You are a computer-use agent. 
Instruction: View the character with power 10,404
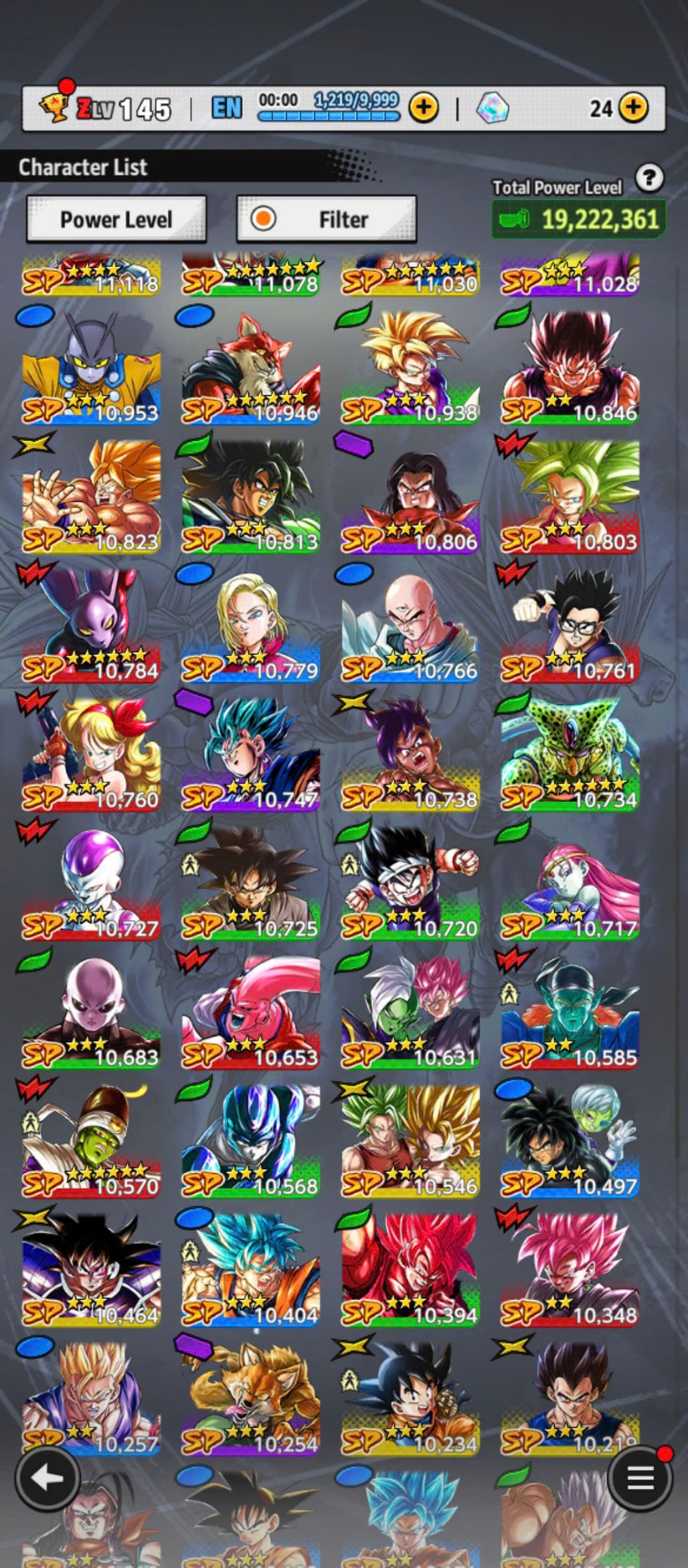pyautogui.click(x=251, y=1270)
